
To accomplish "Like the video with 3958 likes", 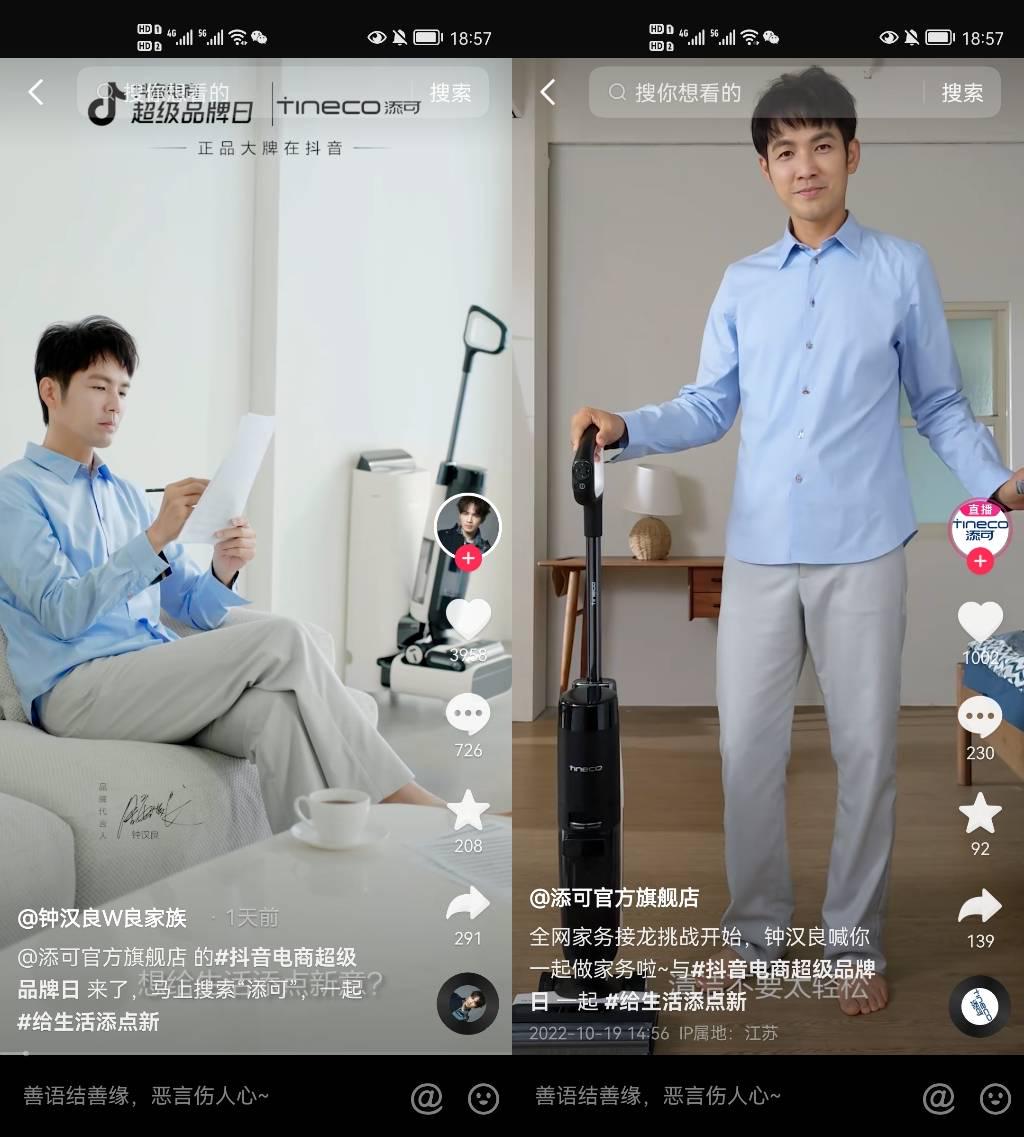I will tap(468, 620).
